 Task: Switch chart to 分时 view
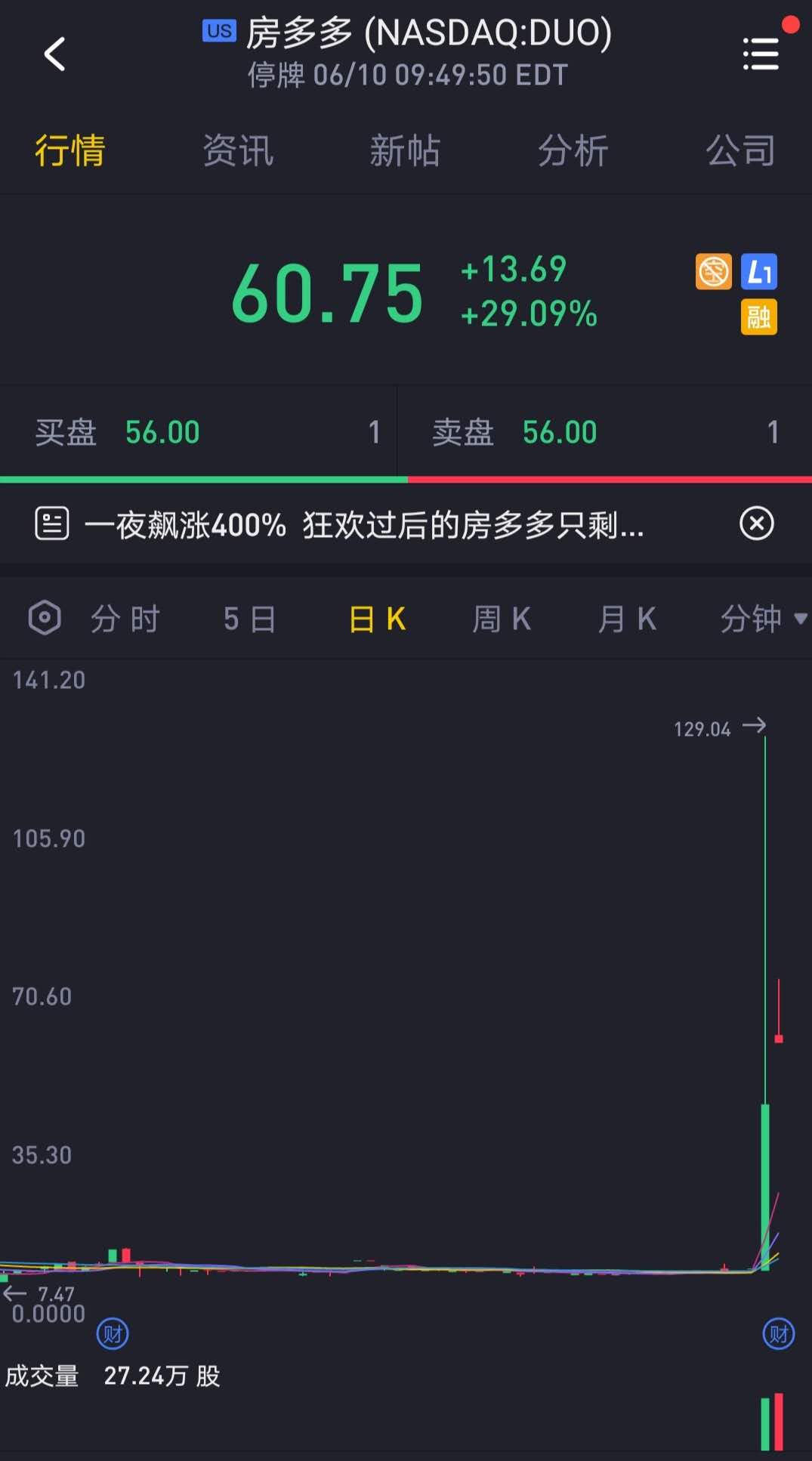click(x=125, y=619)
